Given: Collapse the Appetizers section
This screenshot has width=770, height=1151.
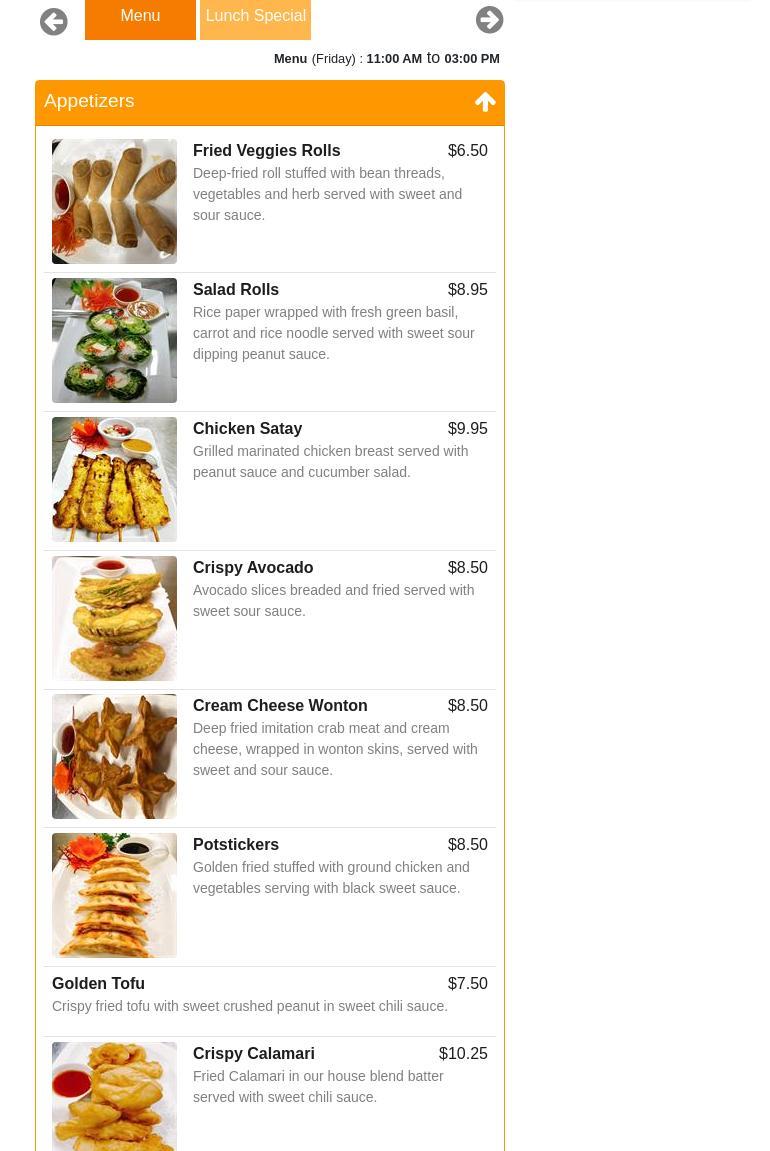Looking at the screenshot, I should 485,102.
